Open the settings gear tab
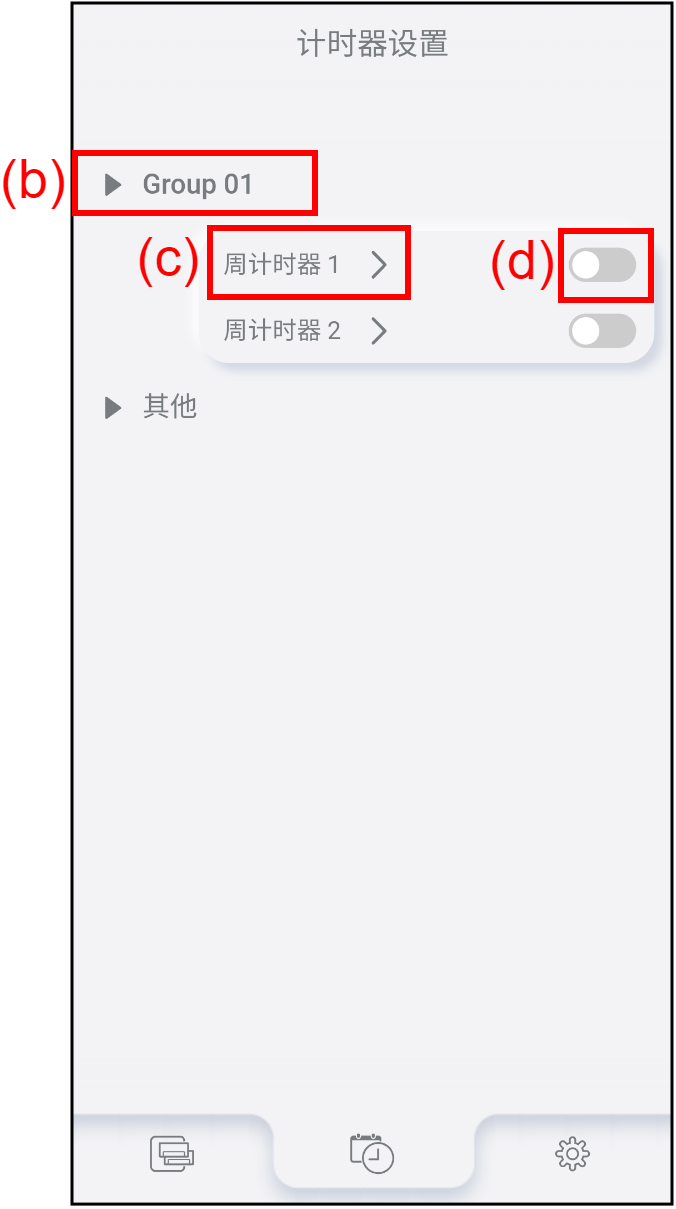 [572, 1154]
